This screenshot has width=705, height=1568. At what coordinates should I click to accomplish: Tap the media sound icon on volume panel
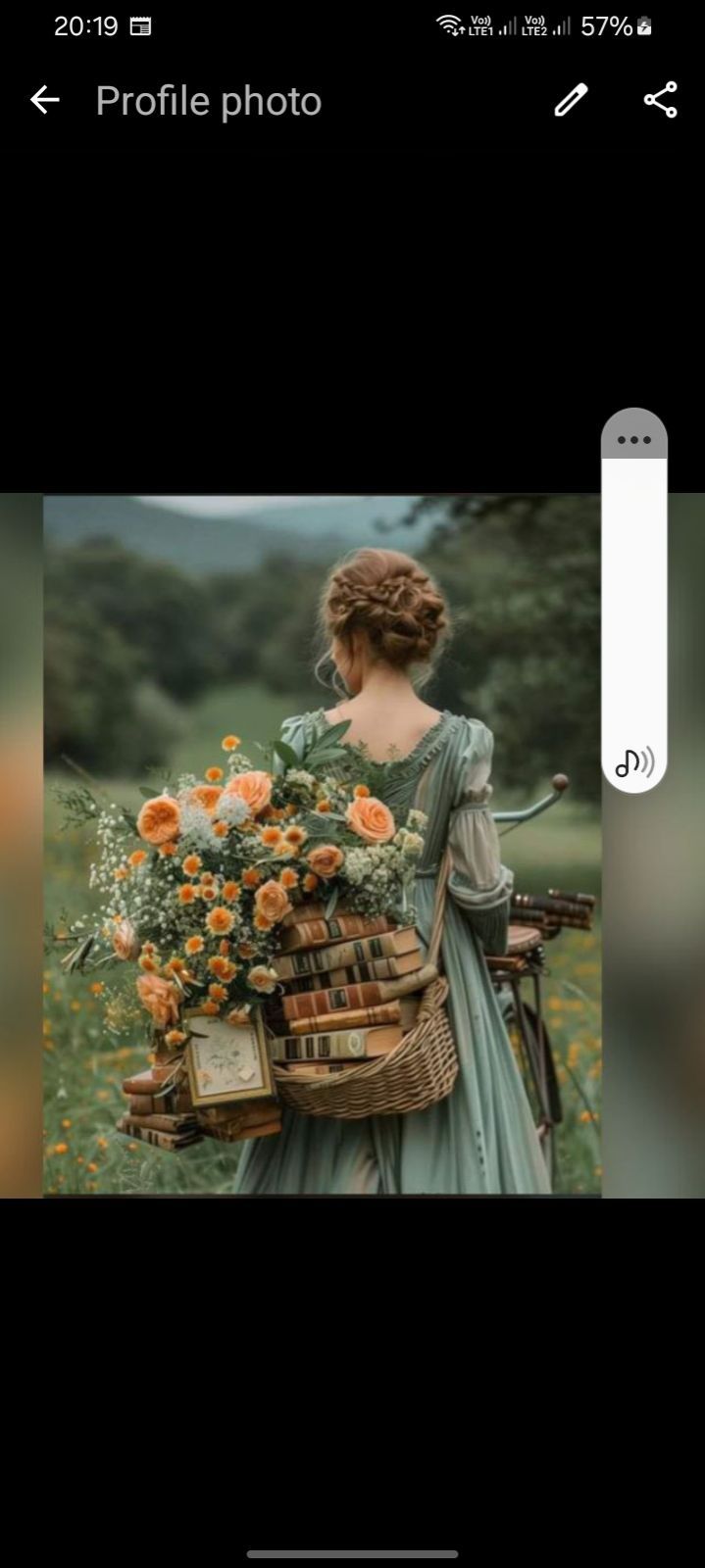(x=634, y=761)
